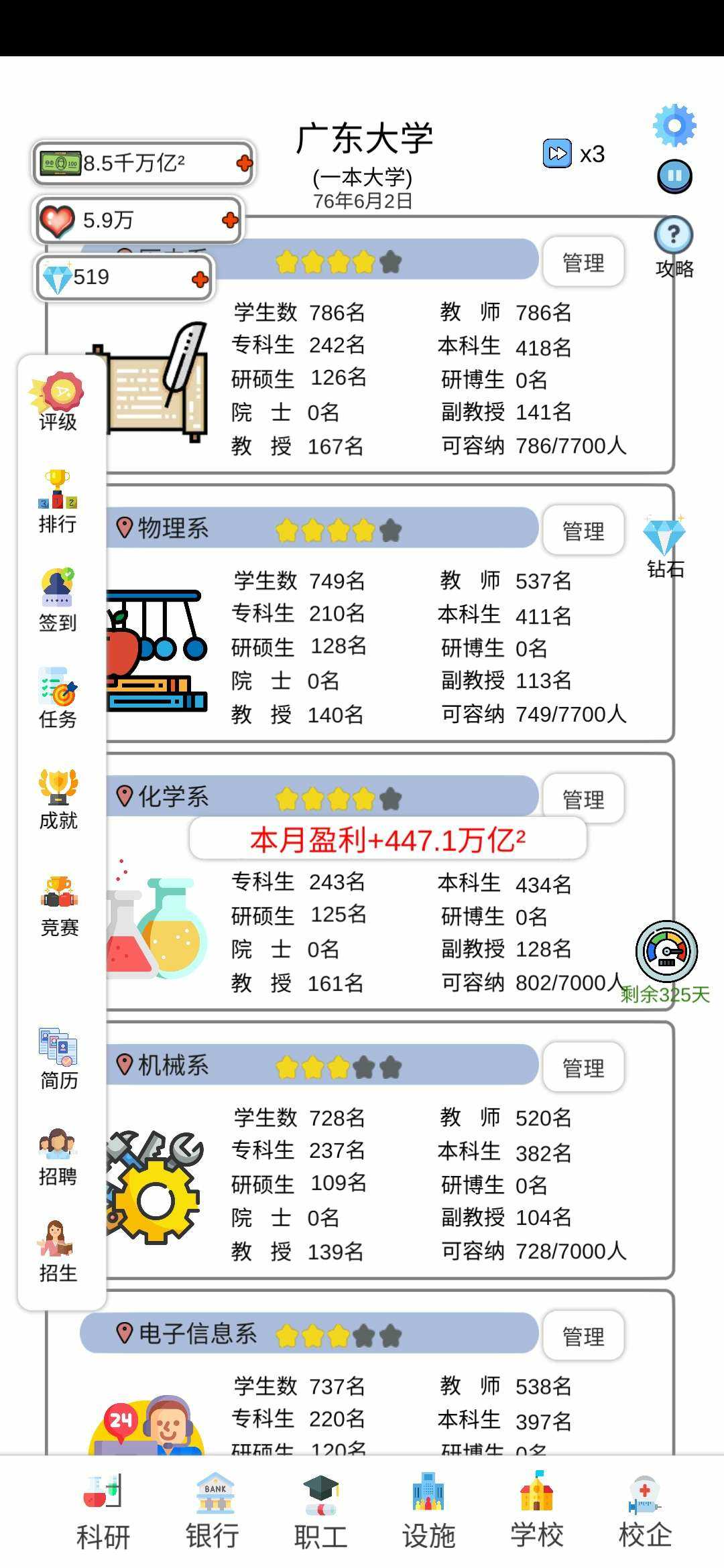This screenshot has height=1568, width=724.
Task: Open the 任务 task list
Action: 58,698
